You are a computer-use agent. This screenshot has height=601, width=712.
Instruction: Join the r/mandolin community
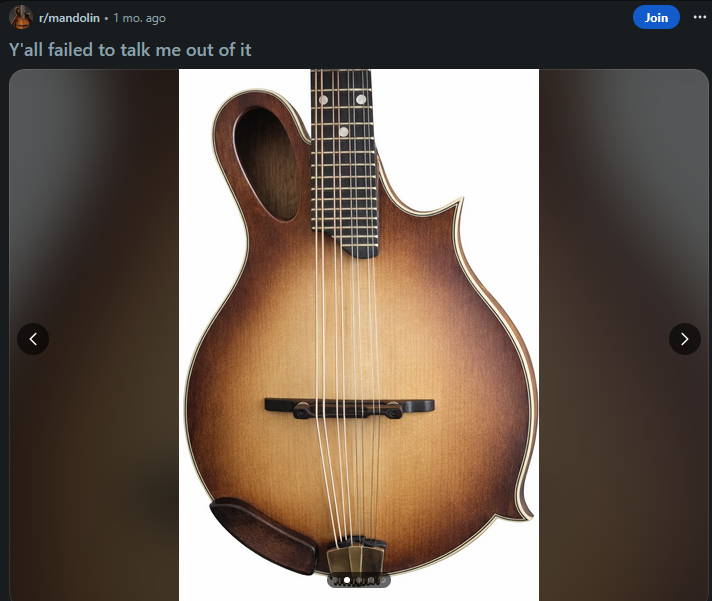(x=656, y=17)
